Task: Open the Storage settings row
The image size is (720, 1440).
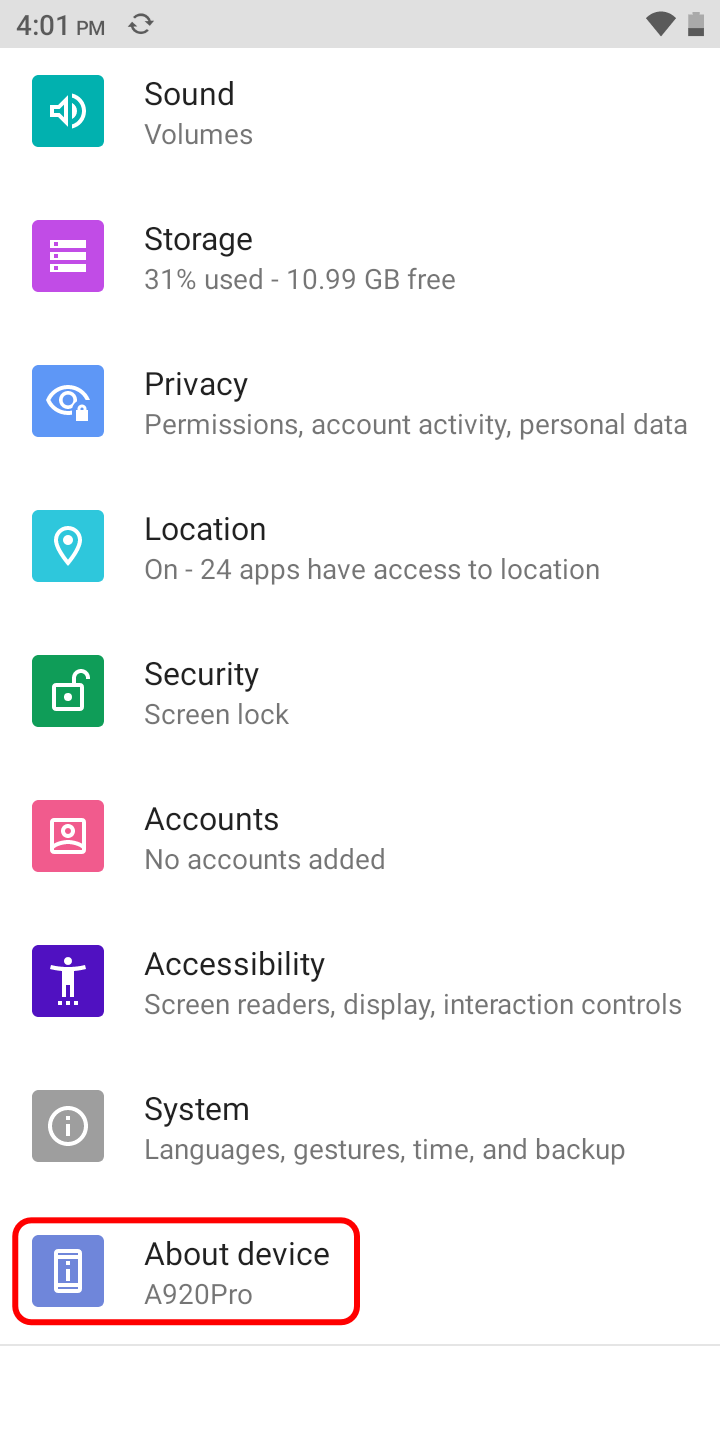Action: click(360, 256)
